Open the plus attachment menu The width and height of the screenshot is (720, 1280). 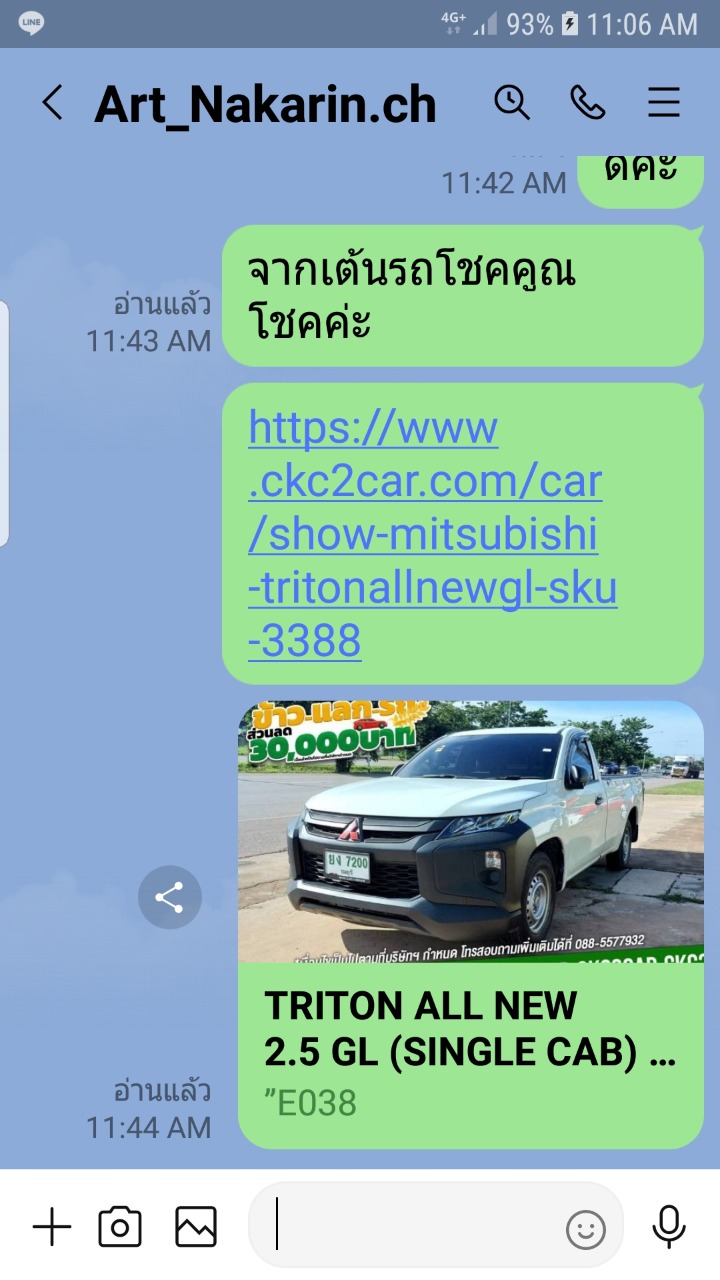(52, 1226)
